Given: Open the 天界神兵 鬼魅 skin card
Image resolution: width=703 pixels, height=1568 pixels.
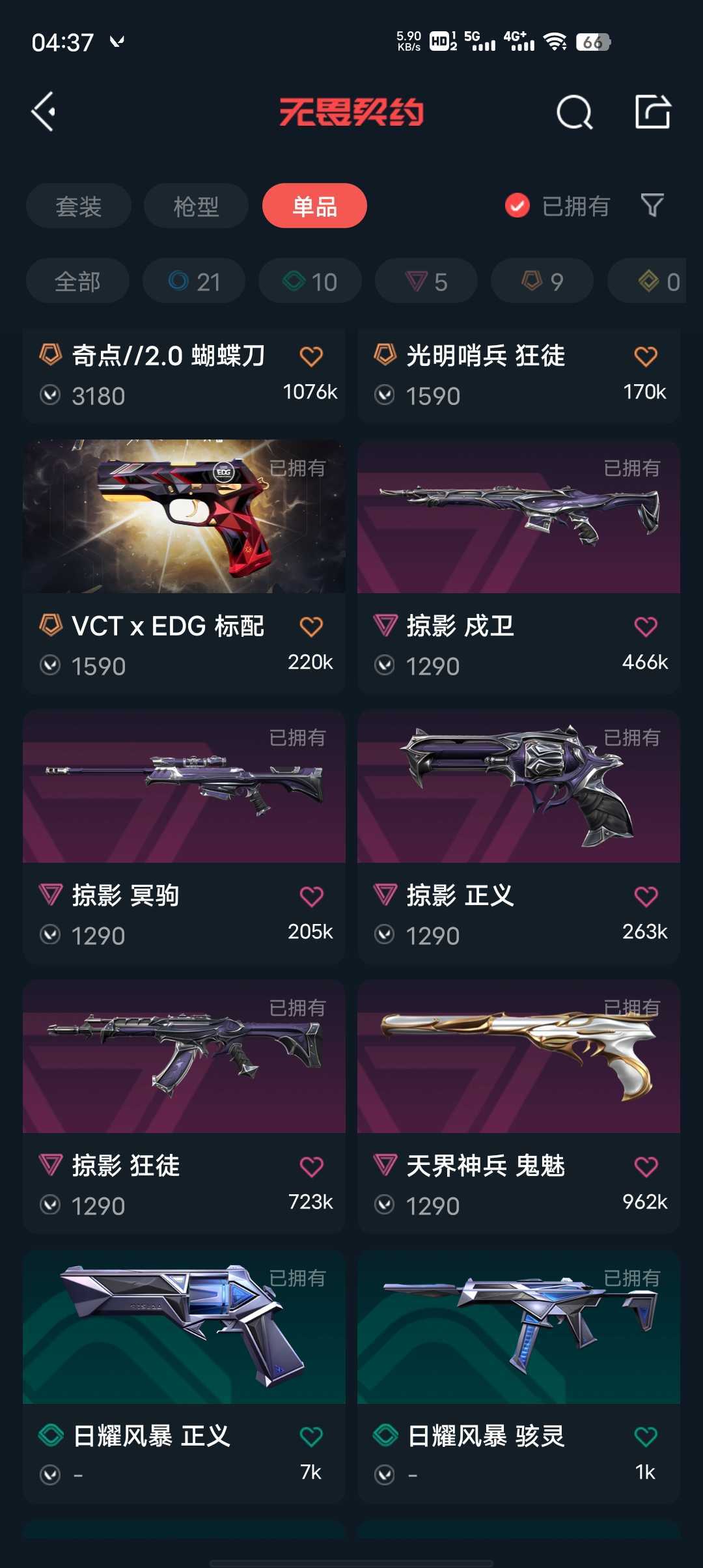Looking at the screenshot, I should (x=519, y=1107).
